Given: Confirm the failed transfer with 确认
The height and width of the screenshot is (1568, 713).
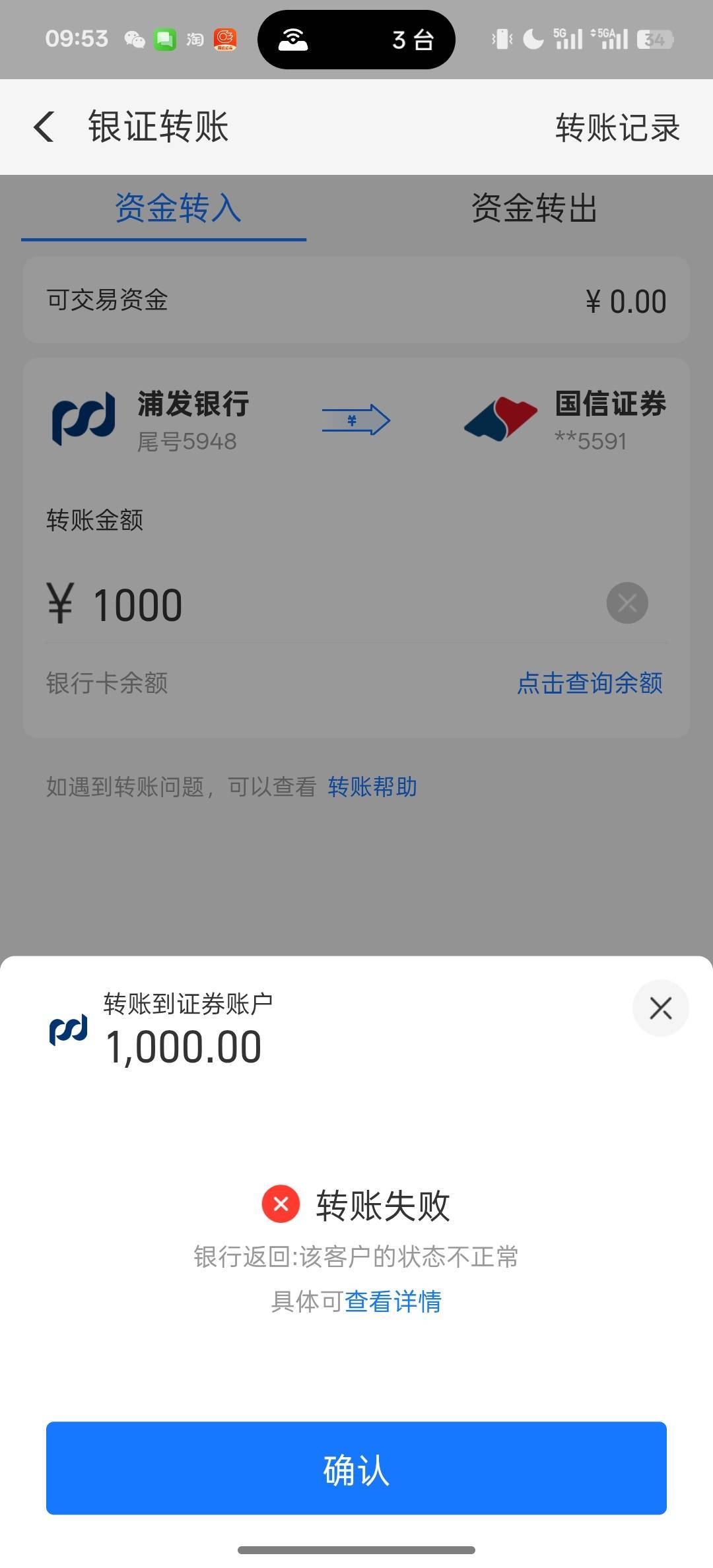Looking at the screenshot, I should pos(356,1468).
